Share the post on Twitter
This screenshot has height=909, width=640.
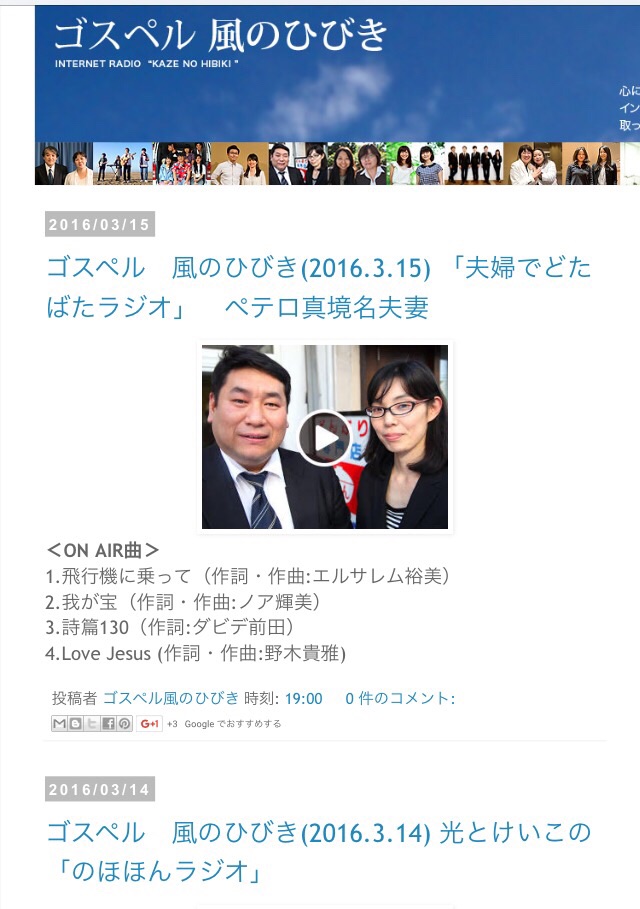click(92, 723)
